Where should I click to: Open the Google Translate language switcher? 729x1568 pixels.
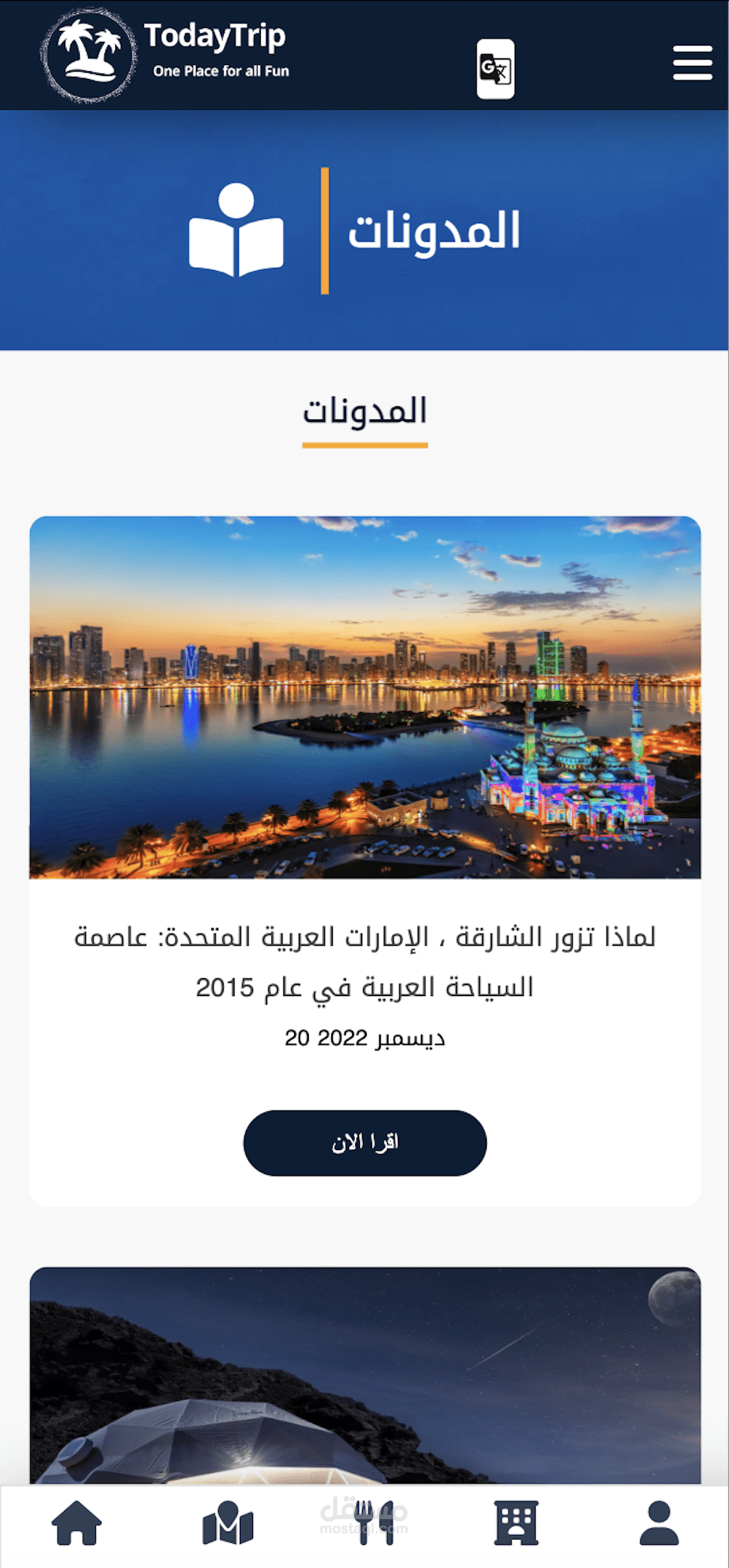click(495, 69)
